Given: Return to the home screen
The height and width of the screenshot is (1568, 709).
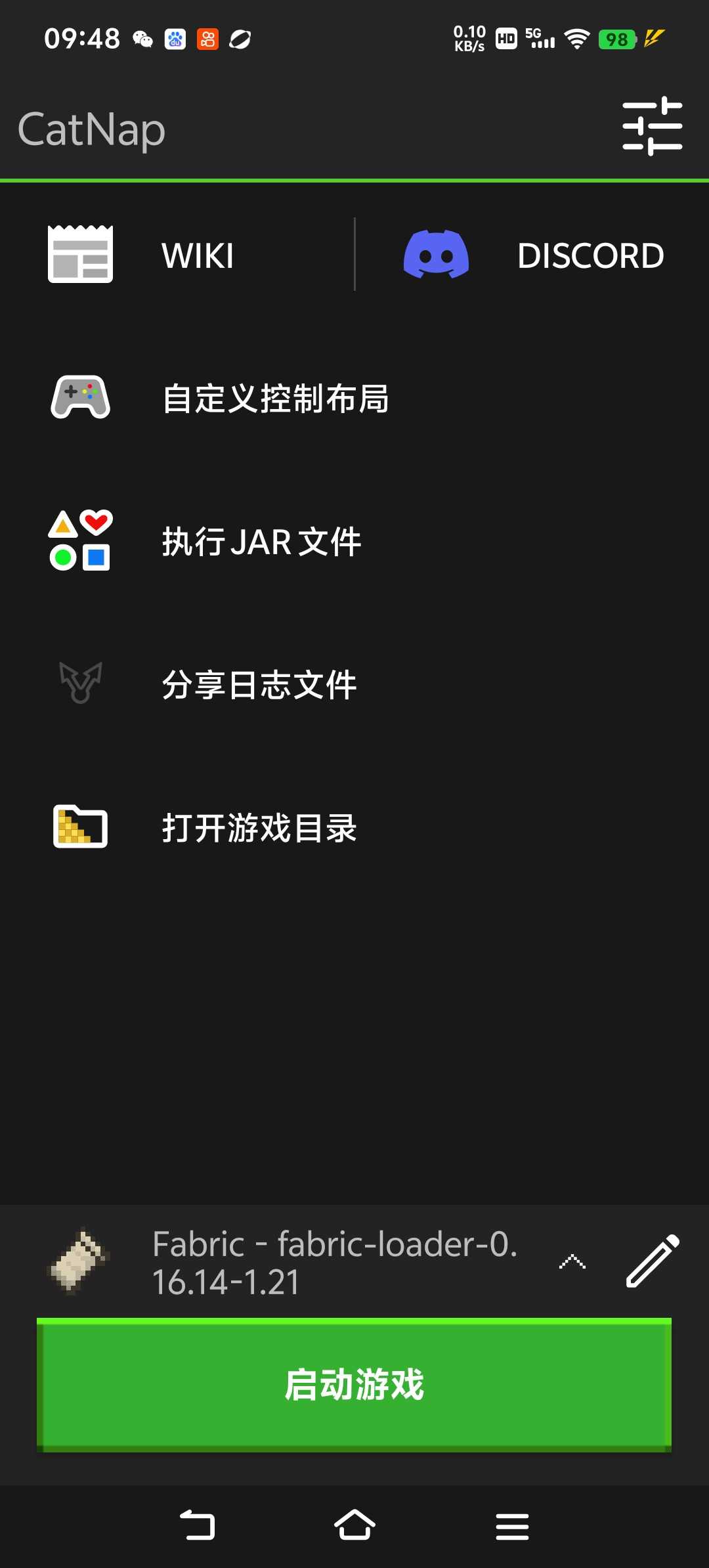Looking at the screenshot, I should coord(354,1525).
